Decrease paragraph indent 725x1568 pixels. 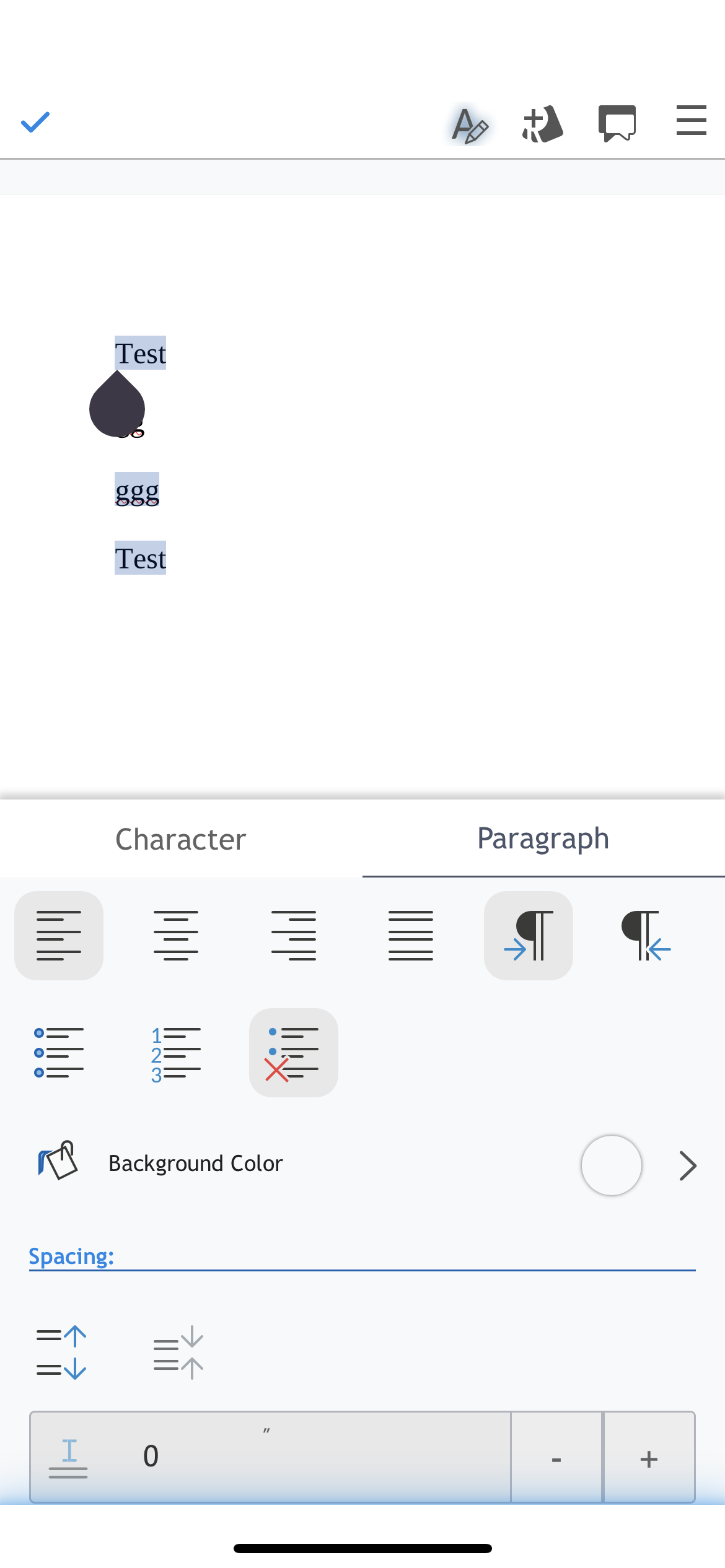click(x=646, y=936)
